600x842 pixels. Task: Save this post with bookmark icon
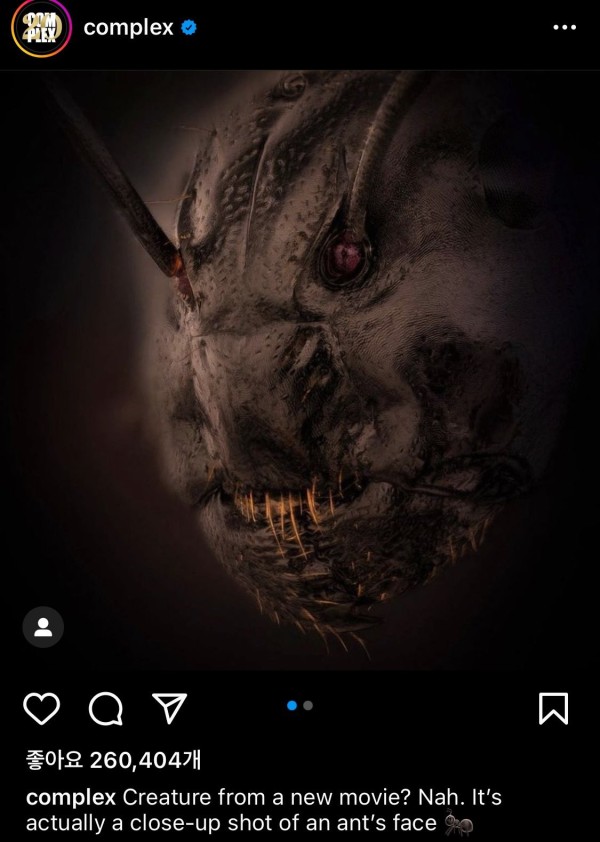pos(553,708)
